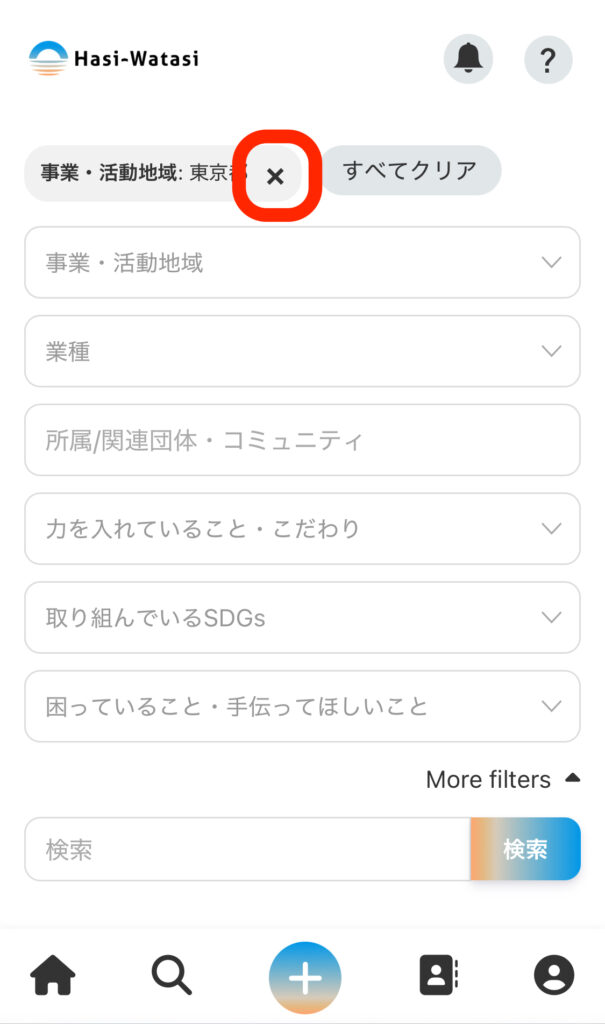Tap すべてクリア to clear all filters
605x1024 pixels.
click(410, 171)
